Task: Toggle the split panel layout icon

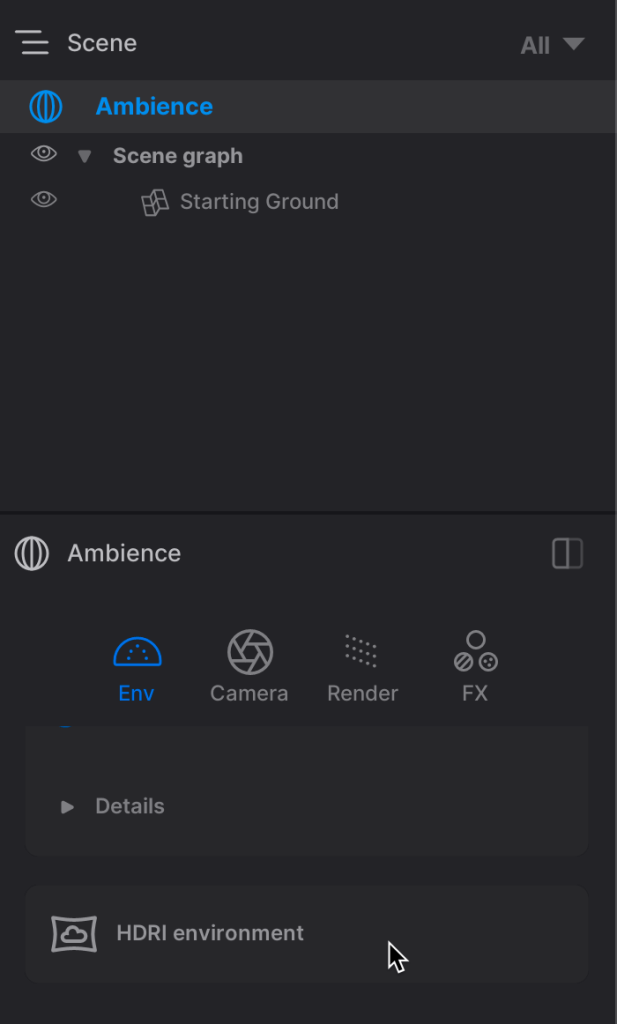Action: point(567,553)
